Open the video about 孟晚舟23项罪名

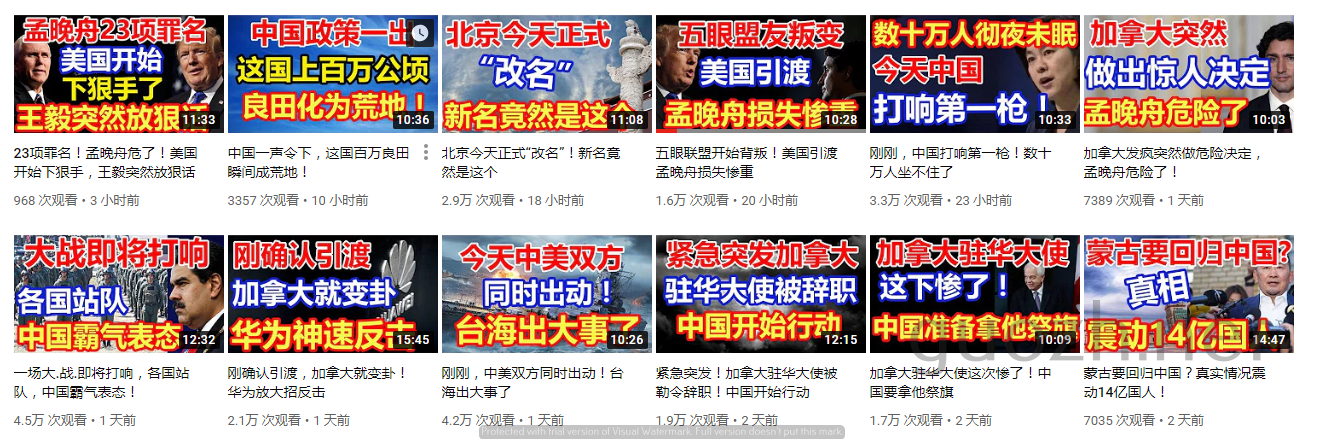pyautogui.click(x=119, y=74)
